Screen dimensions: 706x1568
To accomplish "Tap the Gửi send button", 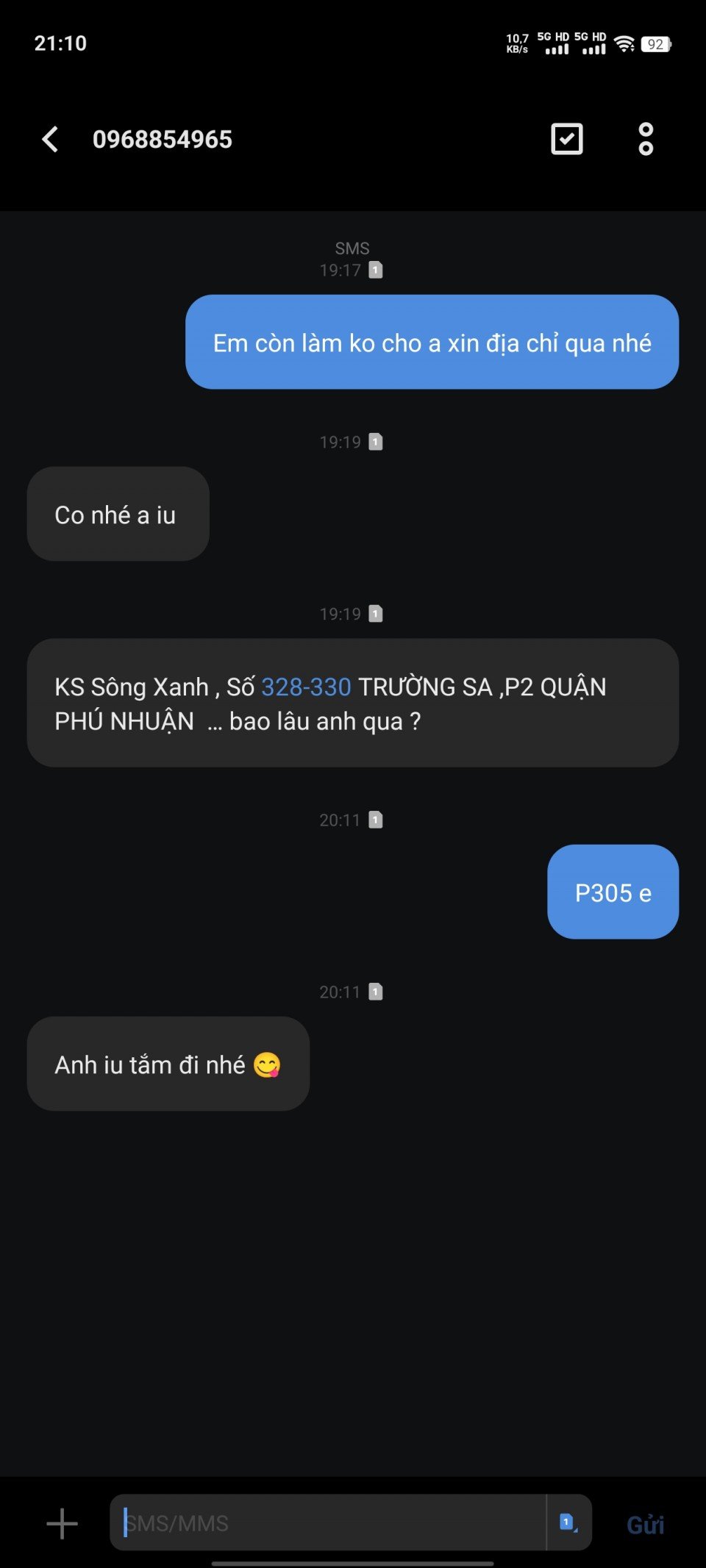I will pos(645,1525).
